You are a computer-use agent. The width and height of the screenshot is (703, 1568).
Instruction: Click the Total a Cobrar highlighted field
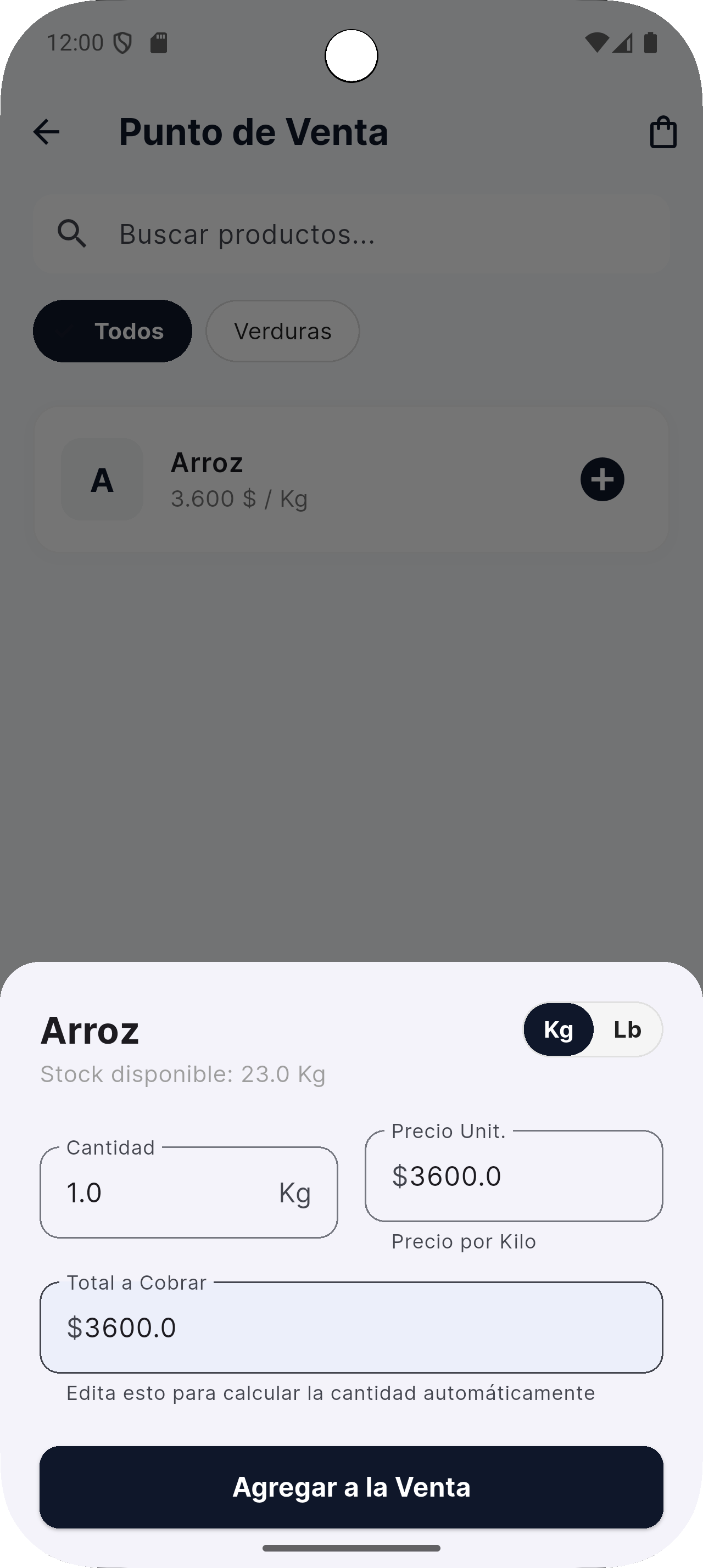(x=351, y=1328)
